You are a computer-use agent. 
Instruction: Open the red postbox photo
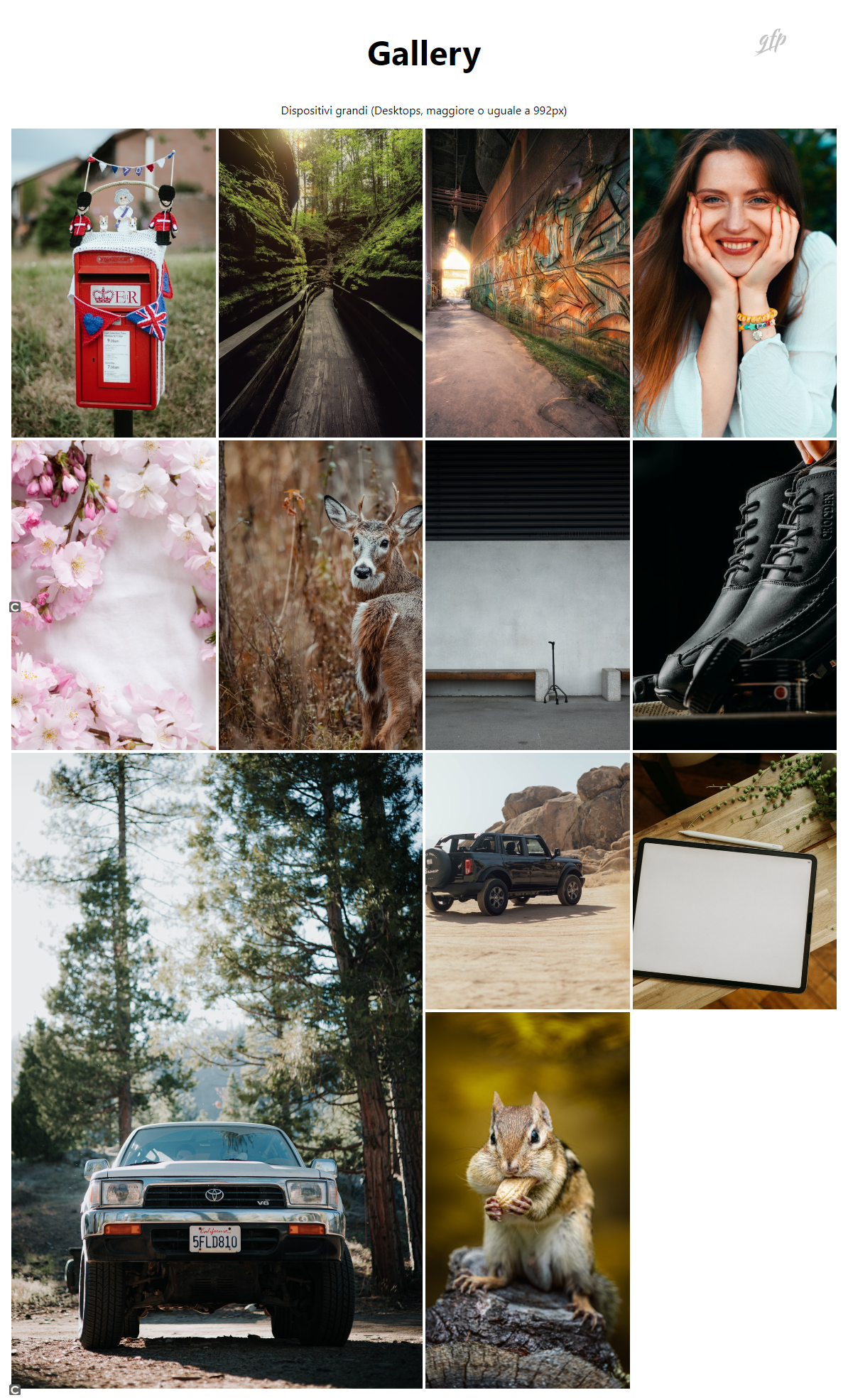(114, 283)
